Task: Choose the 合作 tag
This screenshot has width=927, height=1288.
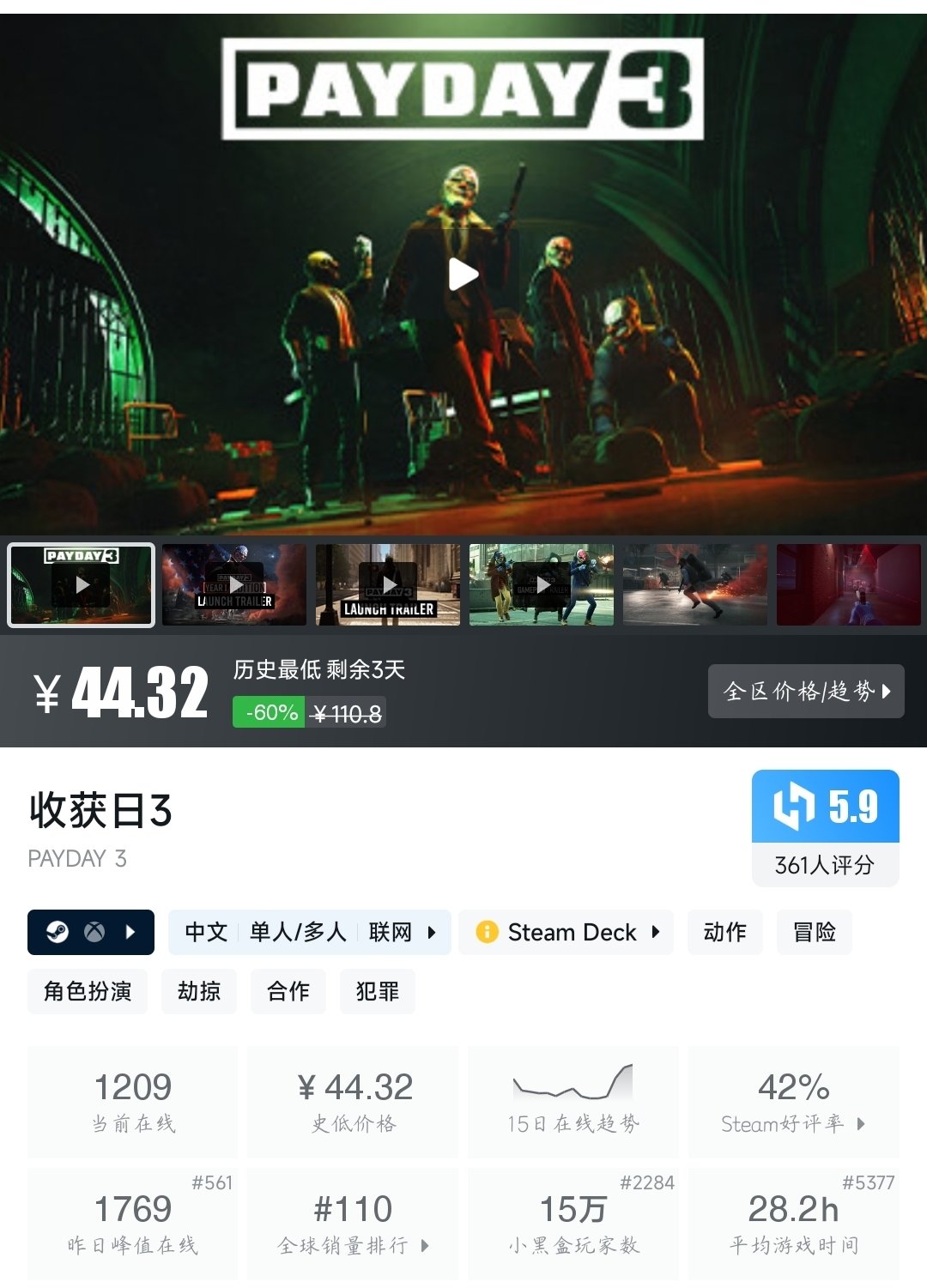Action: click(x=288, y=991)
